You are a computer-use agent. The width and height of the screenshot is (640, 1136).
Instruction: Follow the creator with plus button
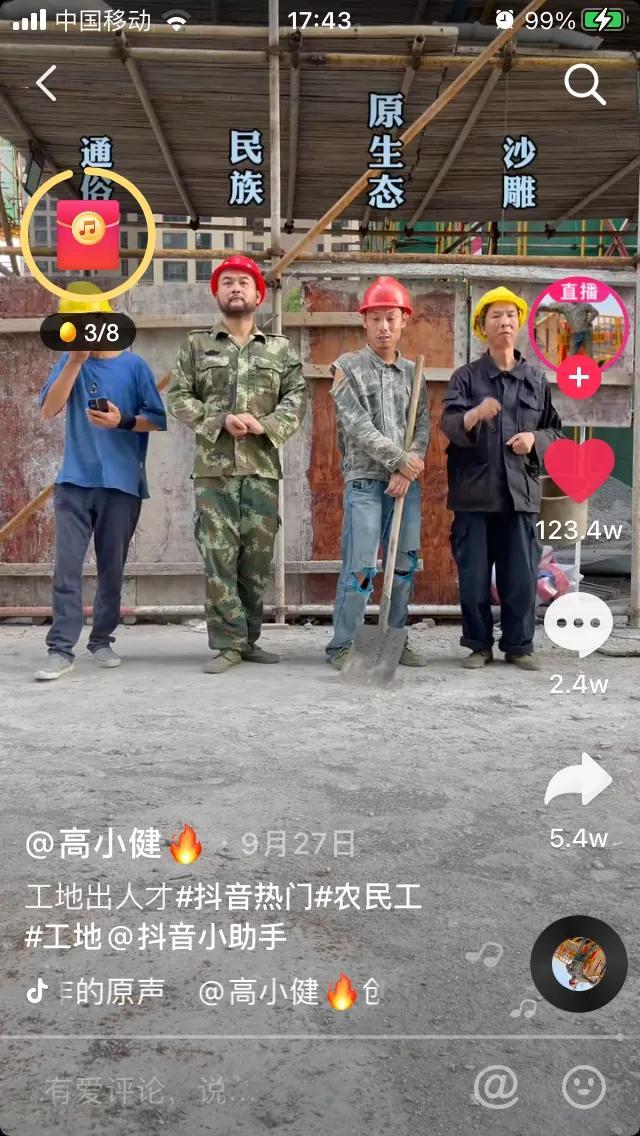tap(579, 378)
